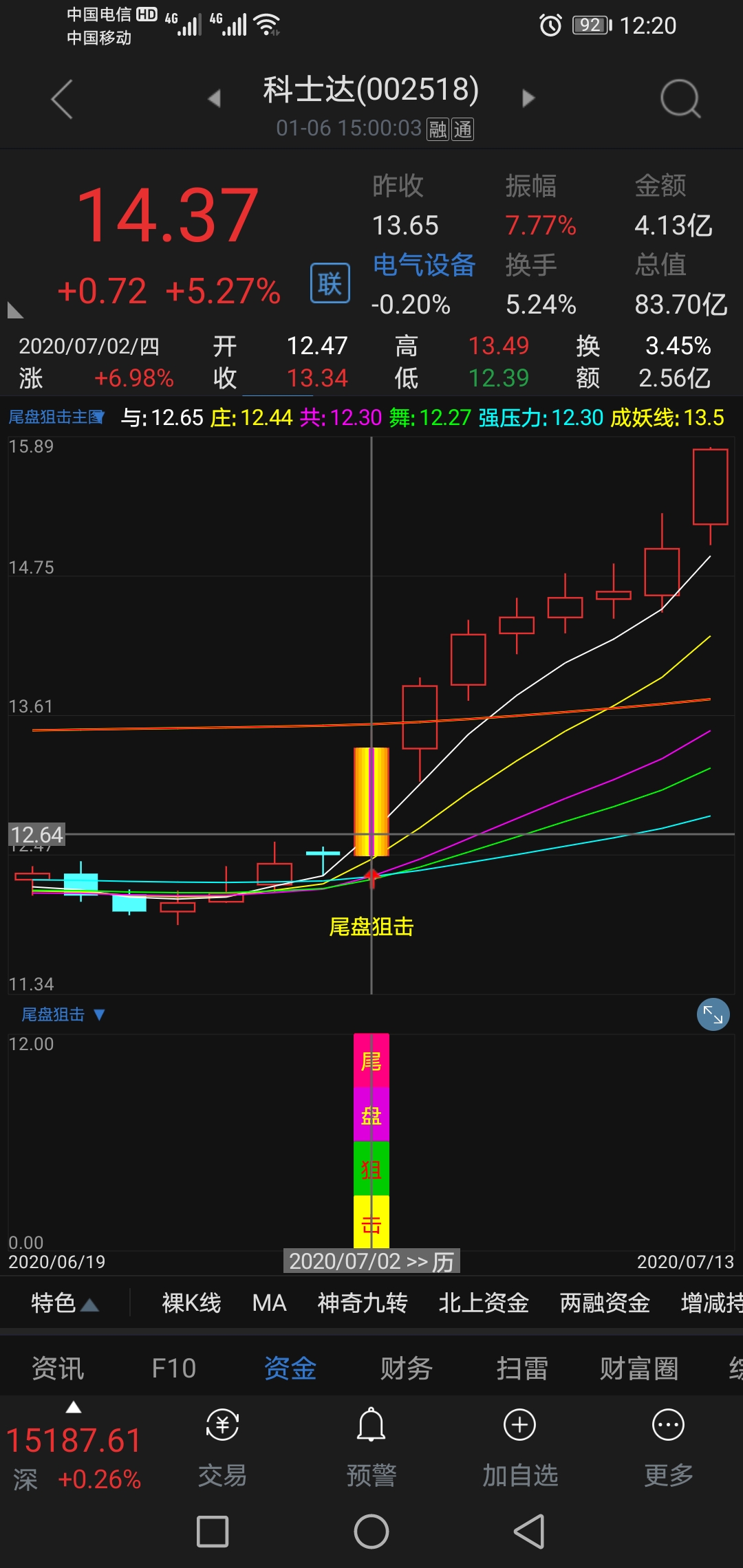Switch to the previous stock
Screen dimensions: 743x1568
click(x=214, y=98)
